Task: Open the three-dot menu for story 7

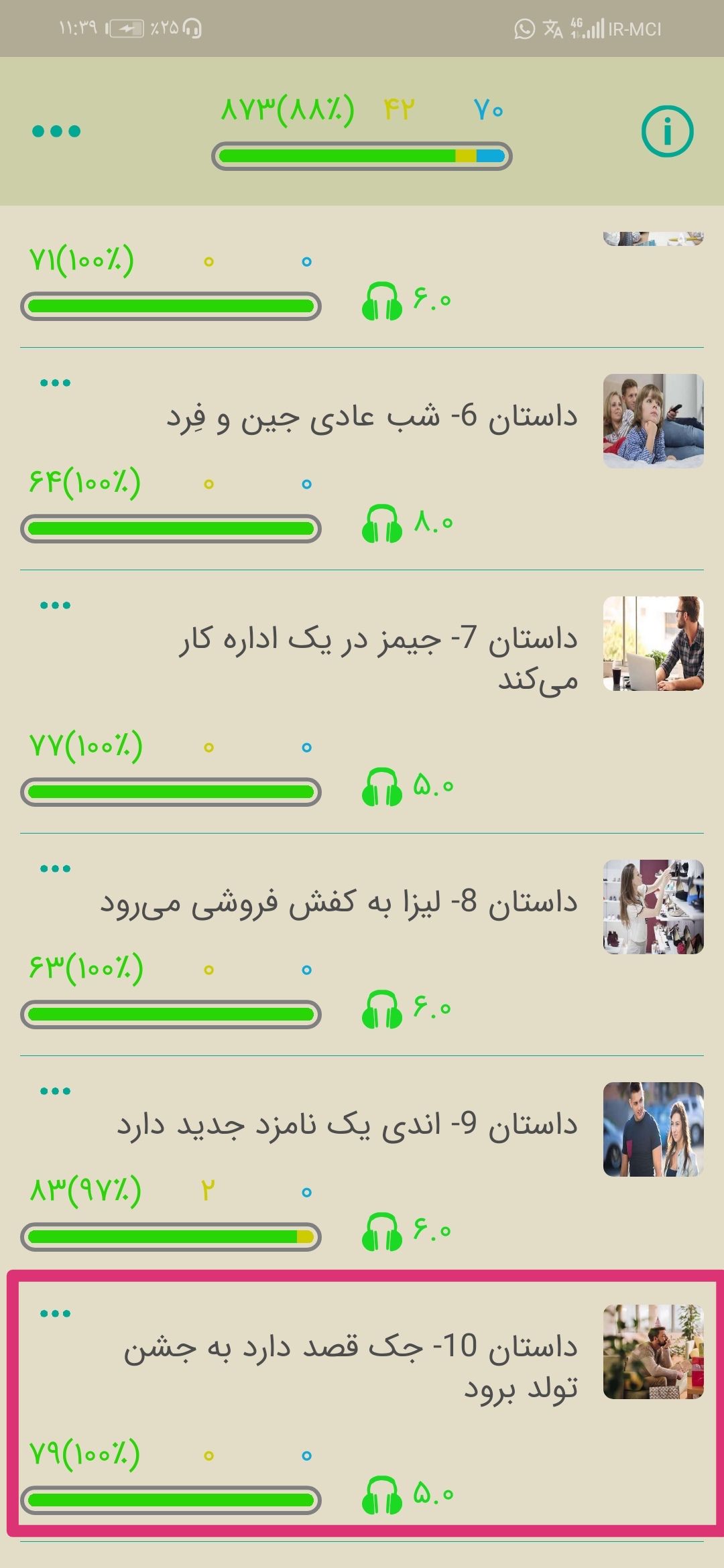Action: (x=55, y=606)
